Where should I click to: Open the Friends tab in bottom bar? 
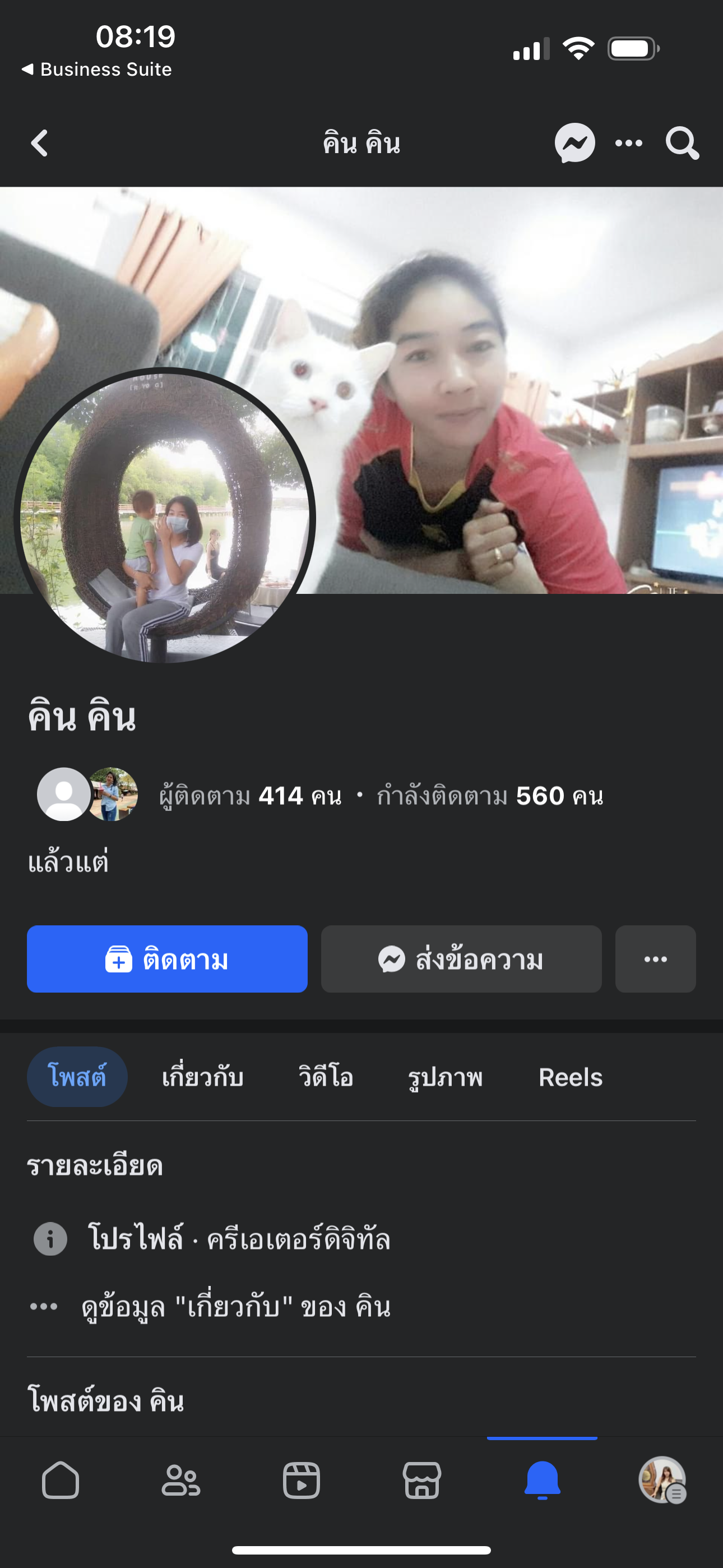(x=180, y=1481)
